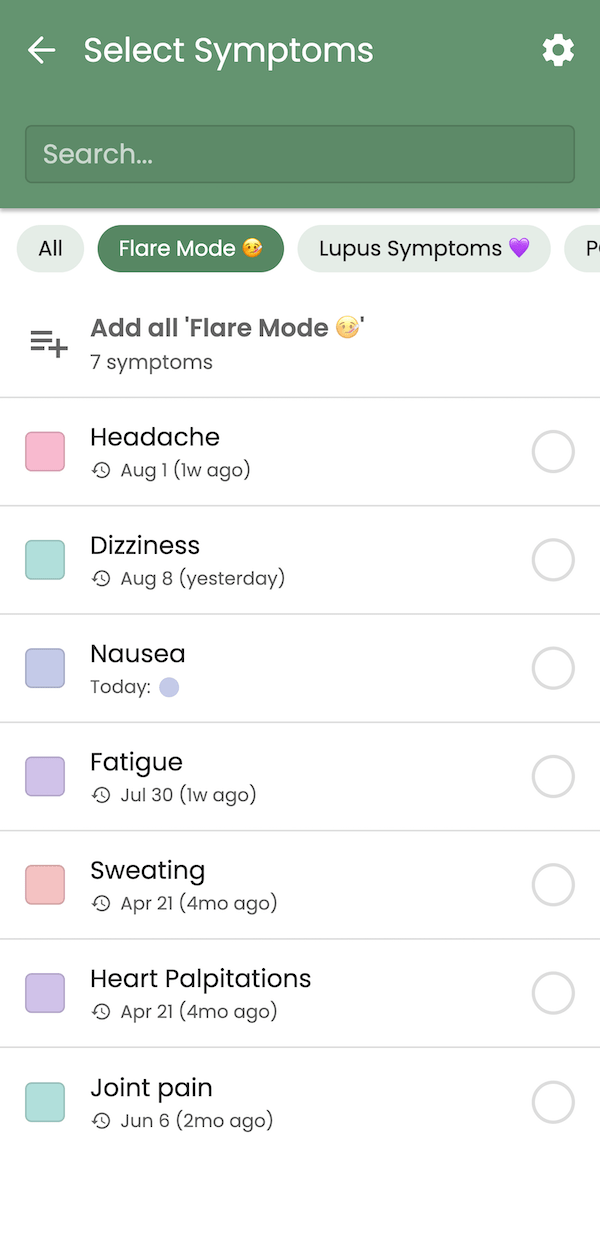The image size is (600, 1233).
Task: Select the Lupus Symptoms chip
Action: pos(424,249)
